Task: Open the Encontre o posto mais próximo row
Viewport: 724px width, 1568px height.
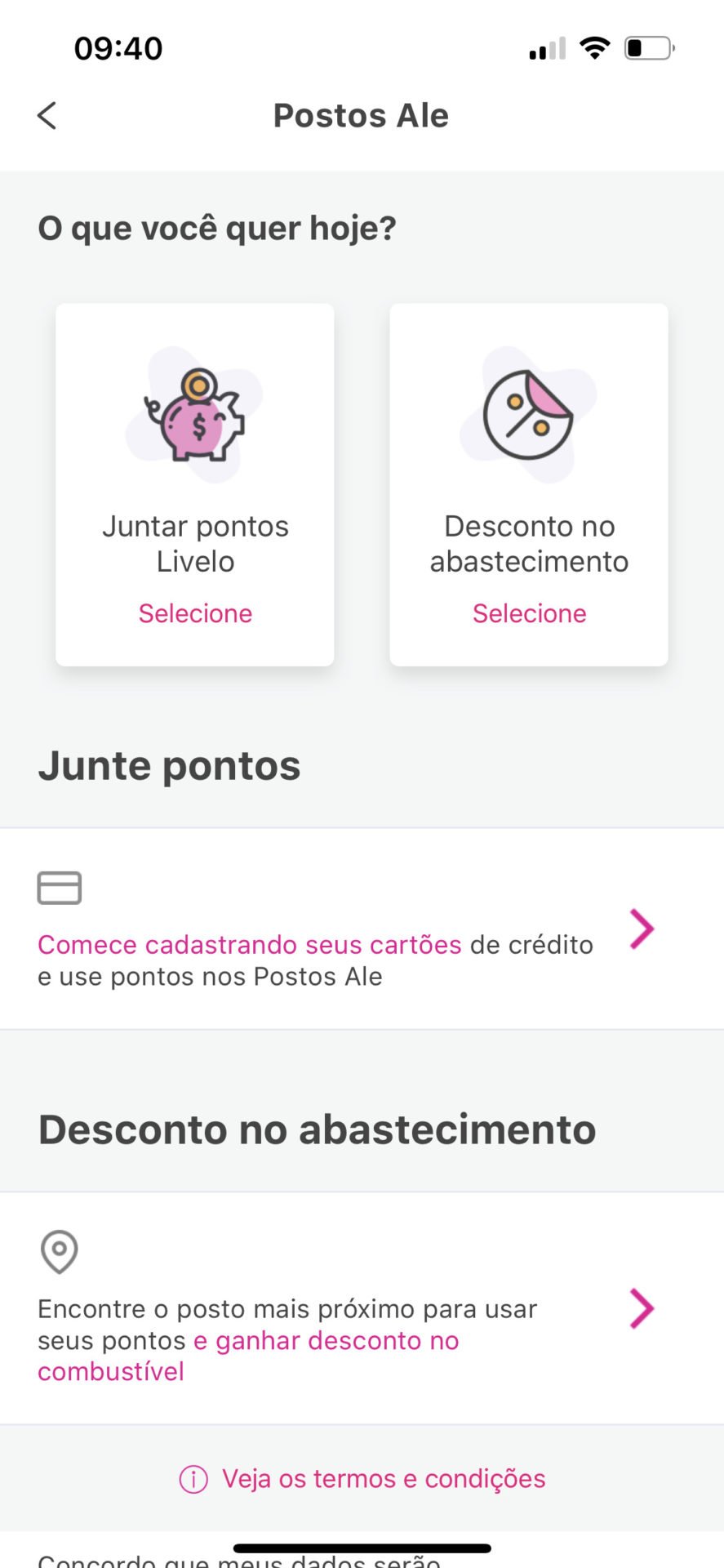Action: click(x=362, y=1309)
